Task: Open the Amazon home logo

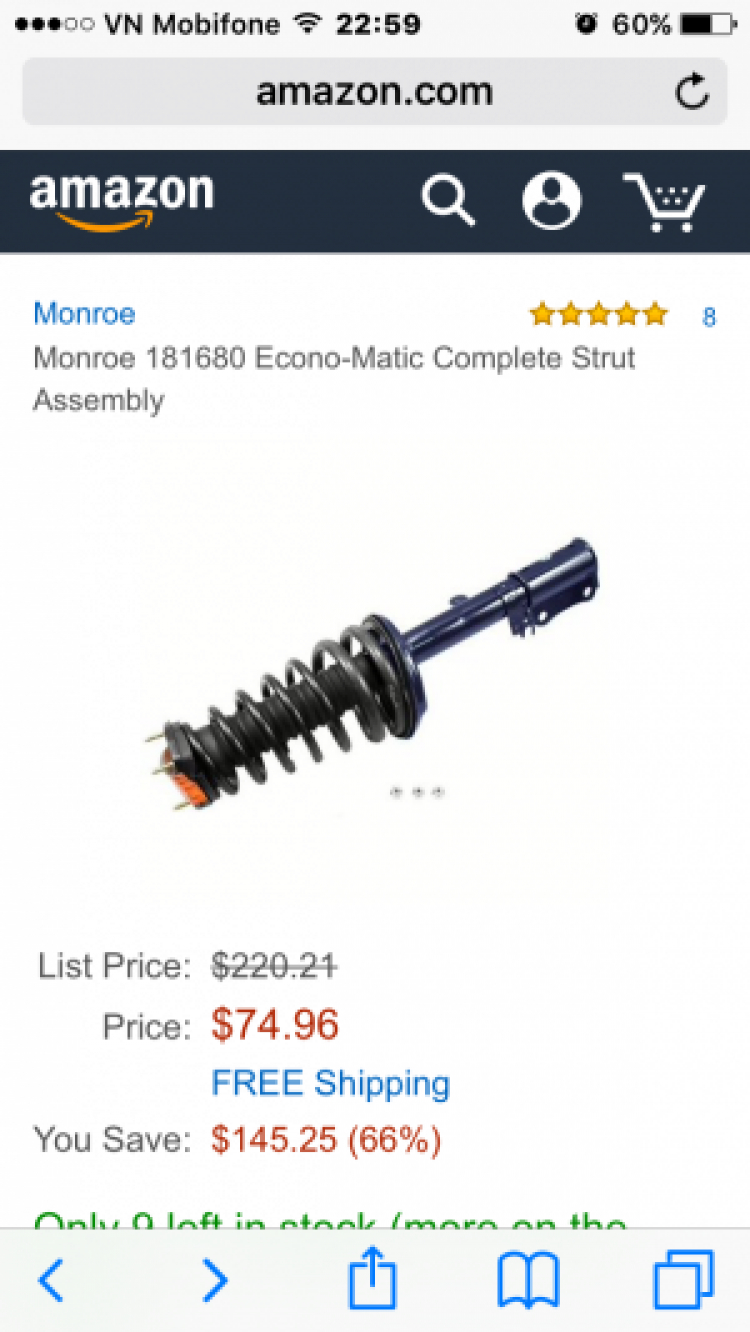Action: coord(121,200)
